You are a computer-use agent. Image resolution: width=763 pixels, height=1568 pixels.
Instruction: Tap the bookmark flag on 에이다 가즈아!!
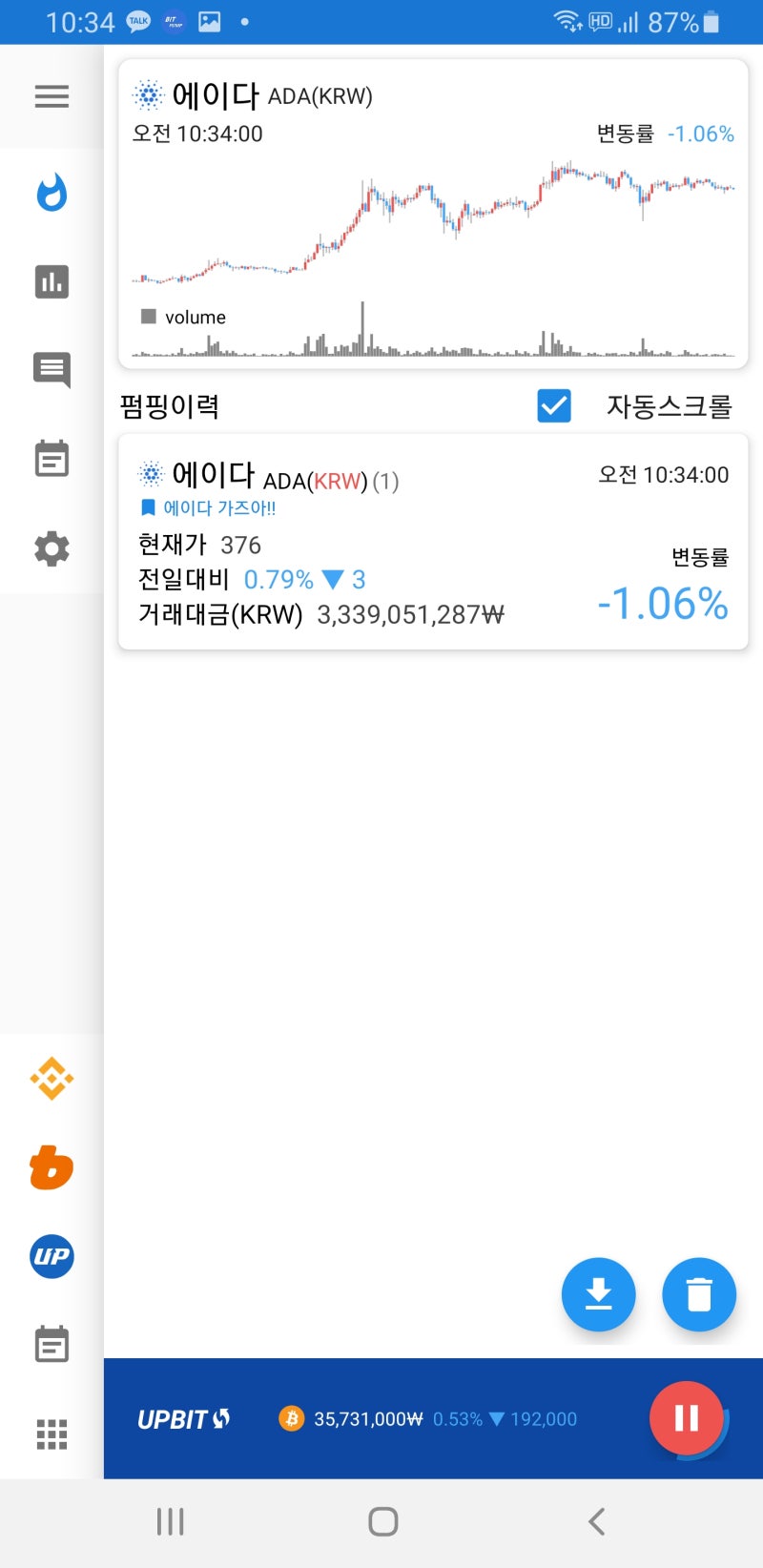pos(151,507)
